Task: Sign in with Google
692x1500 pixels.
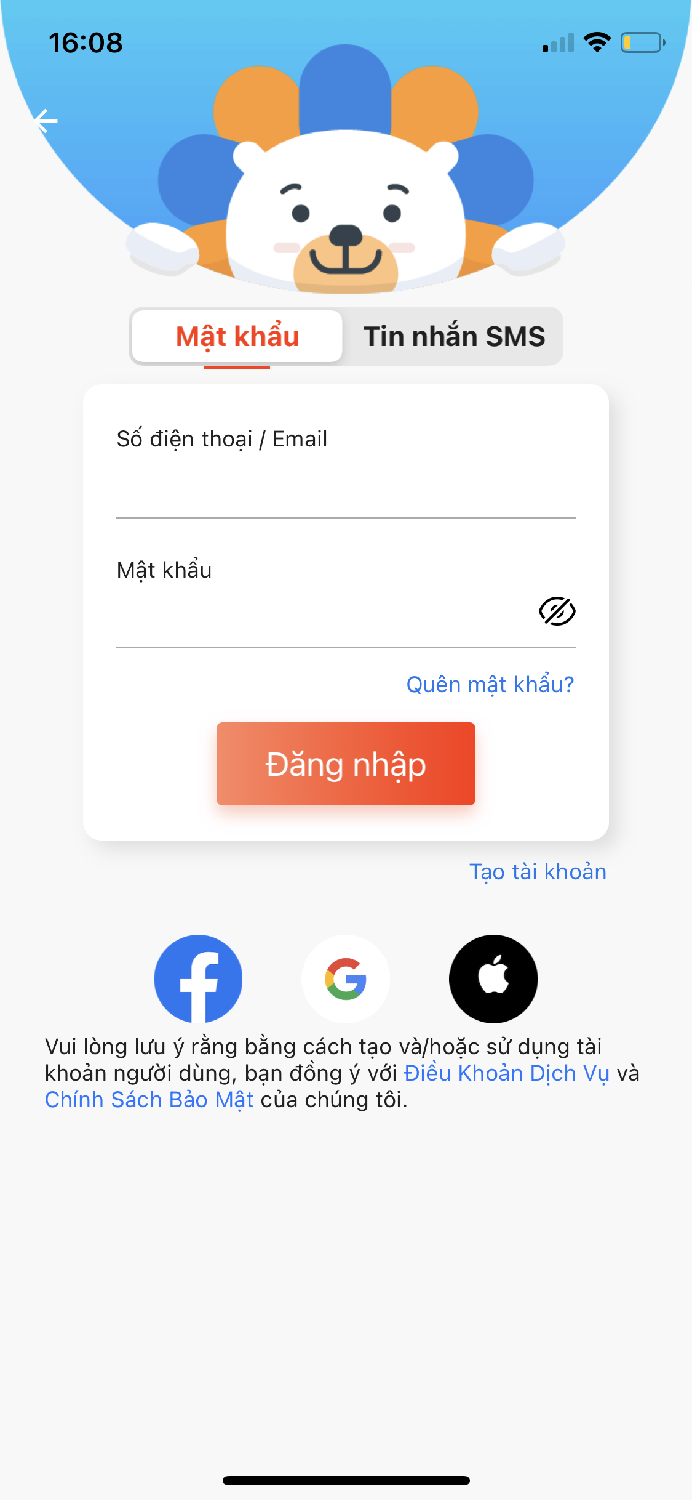Action: tap(346, 979)
